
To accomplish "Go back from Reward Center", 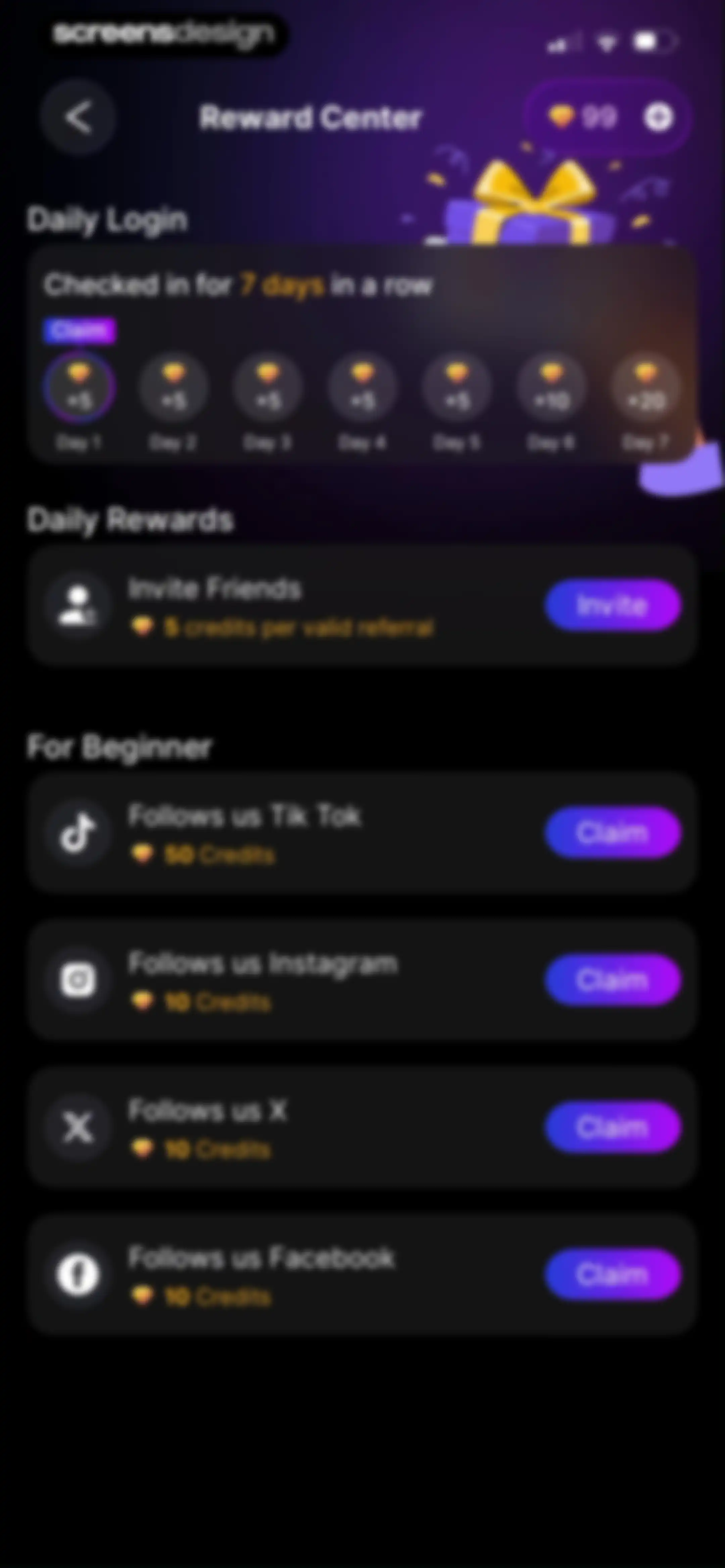I will tap(79, 117).
